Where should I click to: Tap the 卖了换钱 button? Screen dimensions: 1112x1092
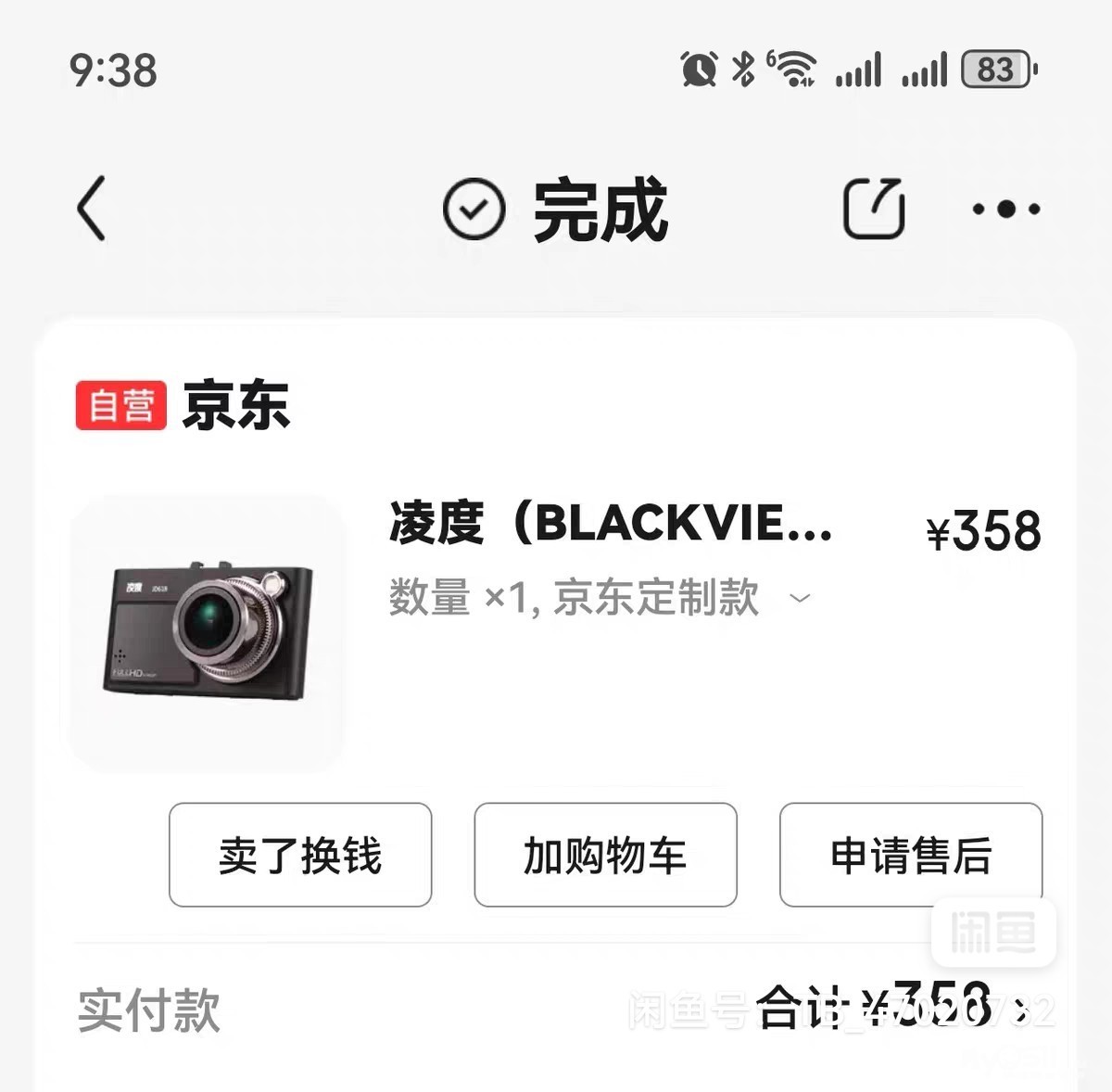300,855
